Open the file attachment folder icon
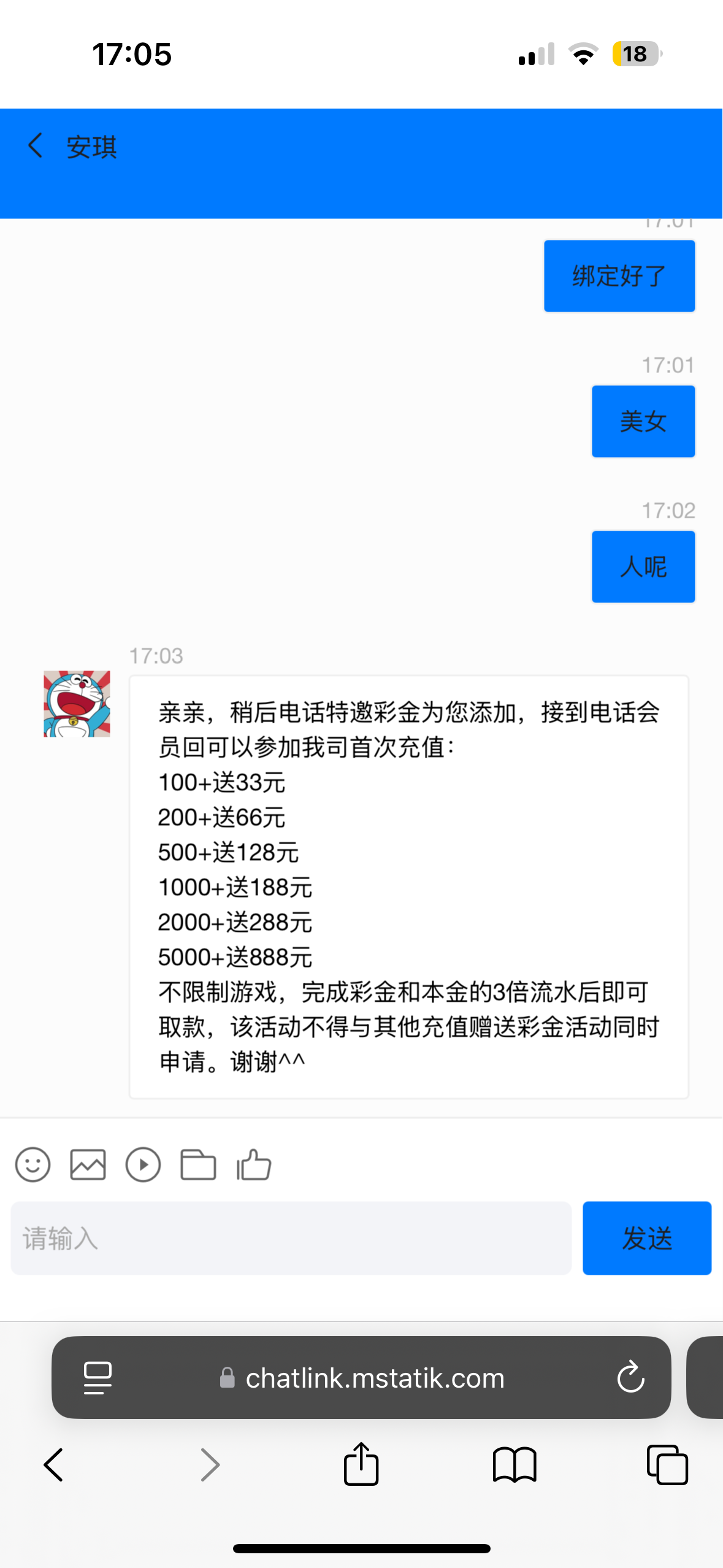This screenshot has width=723, height=1568. 198,1165
